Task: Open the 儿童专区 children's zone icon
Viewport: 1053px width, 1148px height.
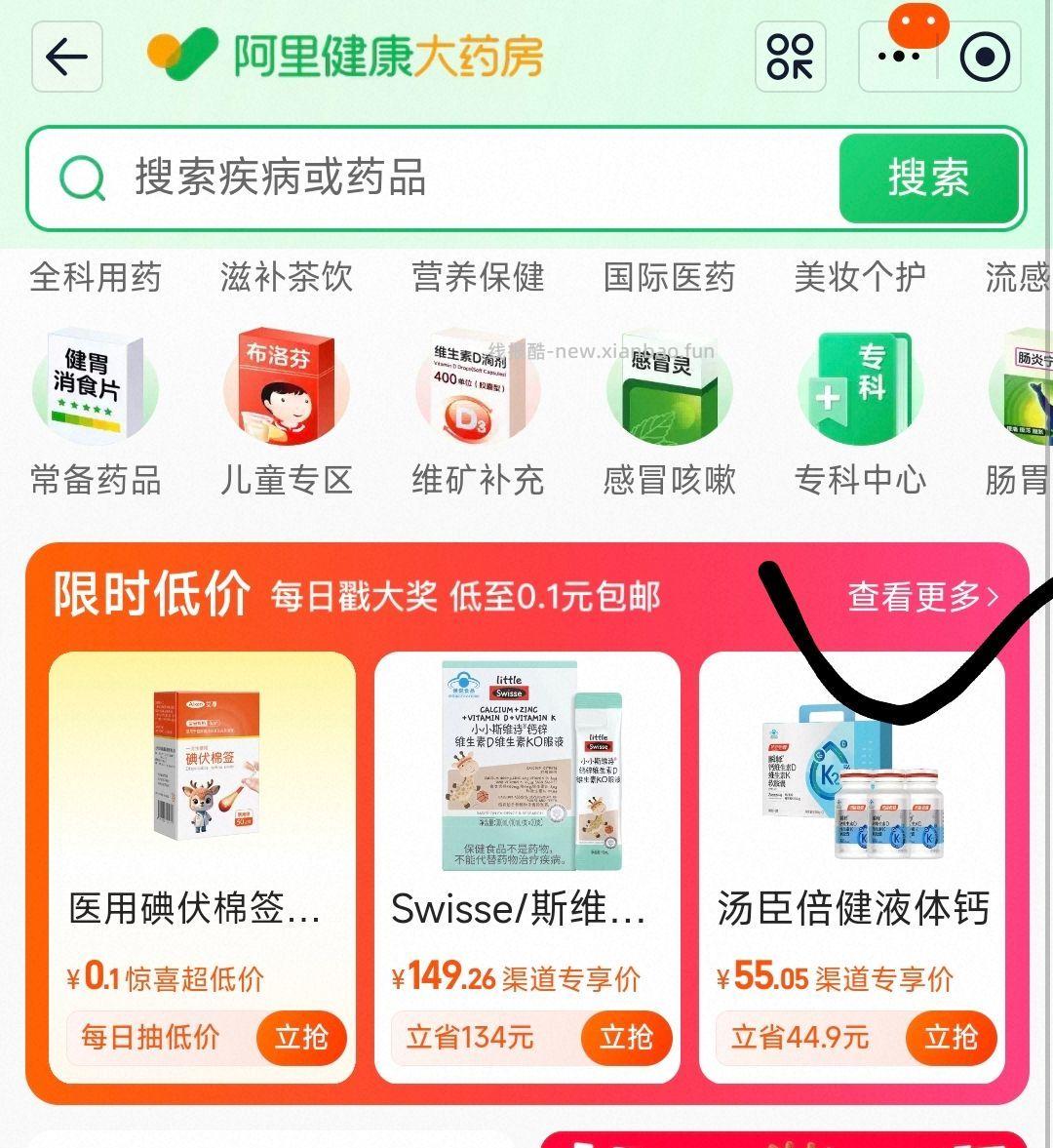Action: (x=284, y=385)
